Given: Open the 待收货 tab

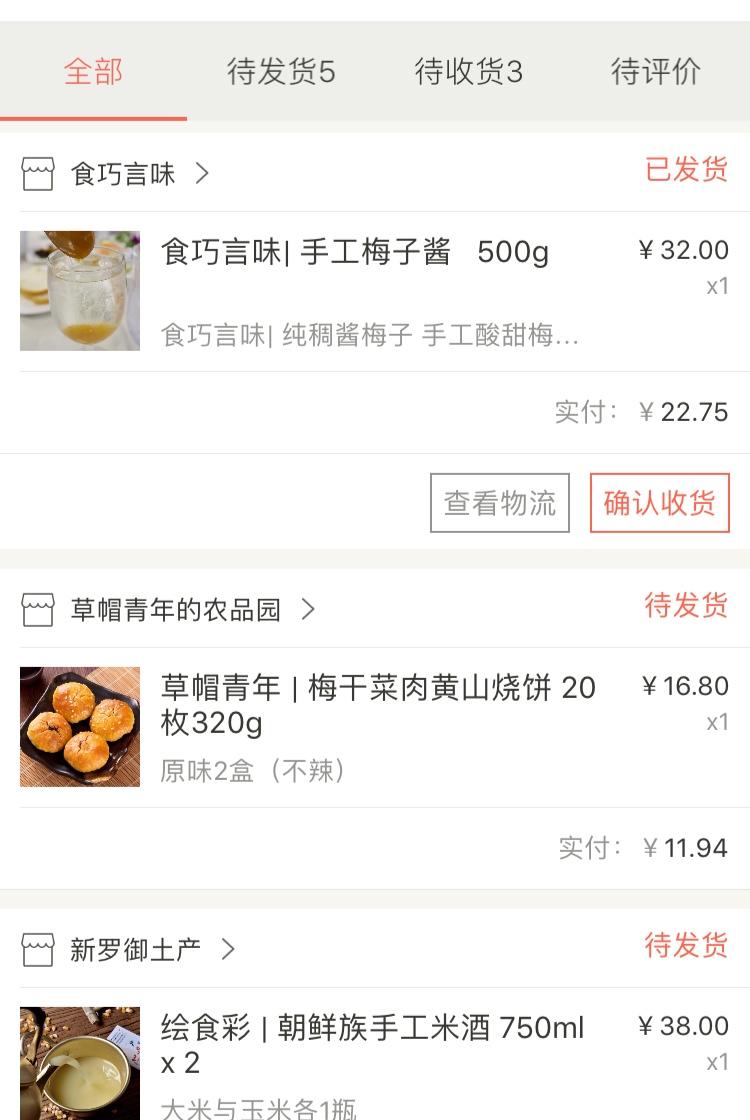Looking at the screenshot, I should point(468,72).
